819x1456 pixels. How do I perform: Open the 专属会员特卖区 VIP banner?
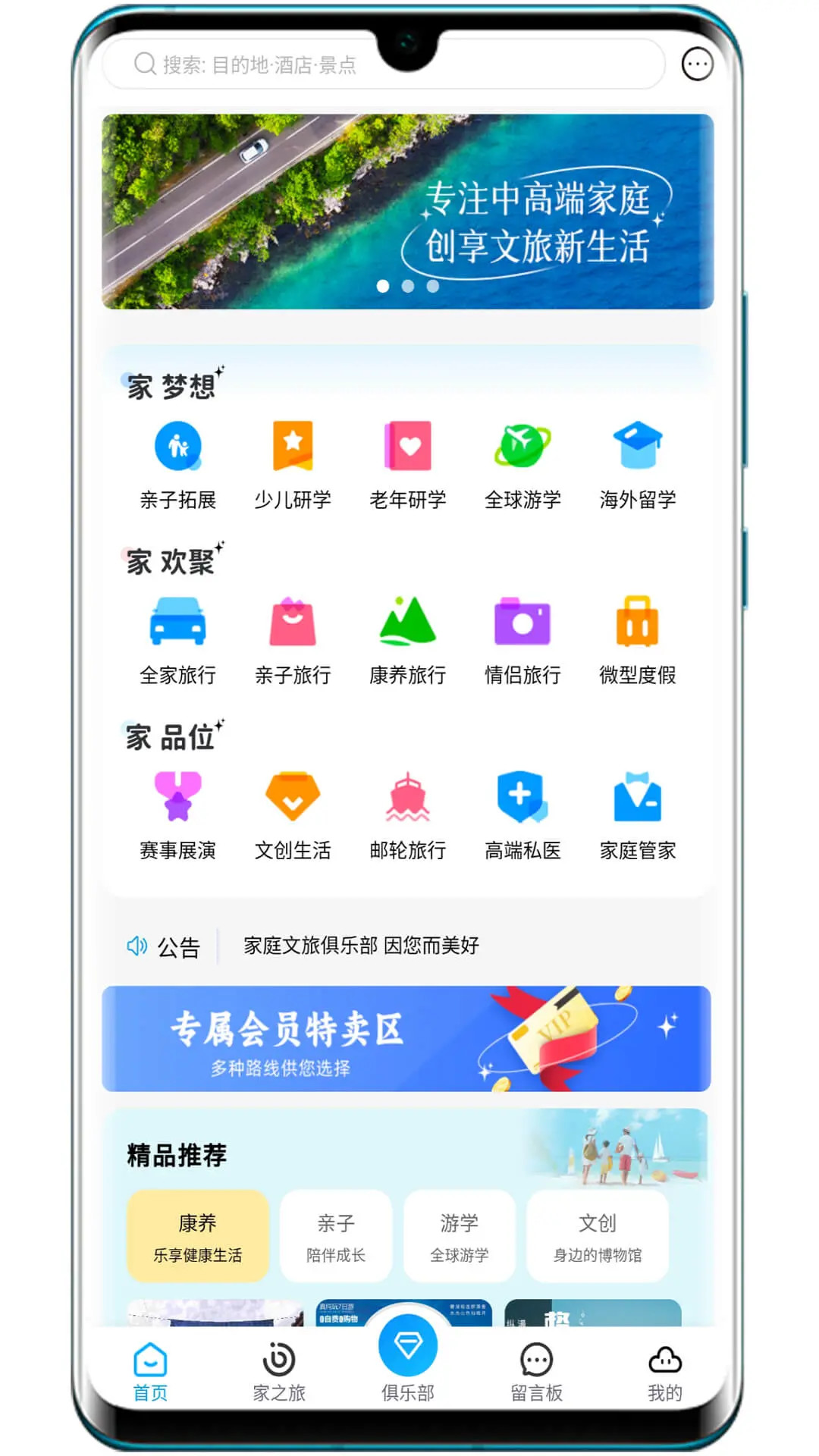tap(408, 1040)
